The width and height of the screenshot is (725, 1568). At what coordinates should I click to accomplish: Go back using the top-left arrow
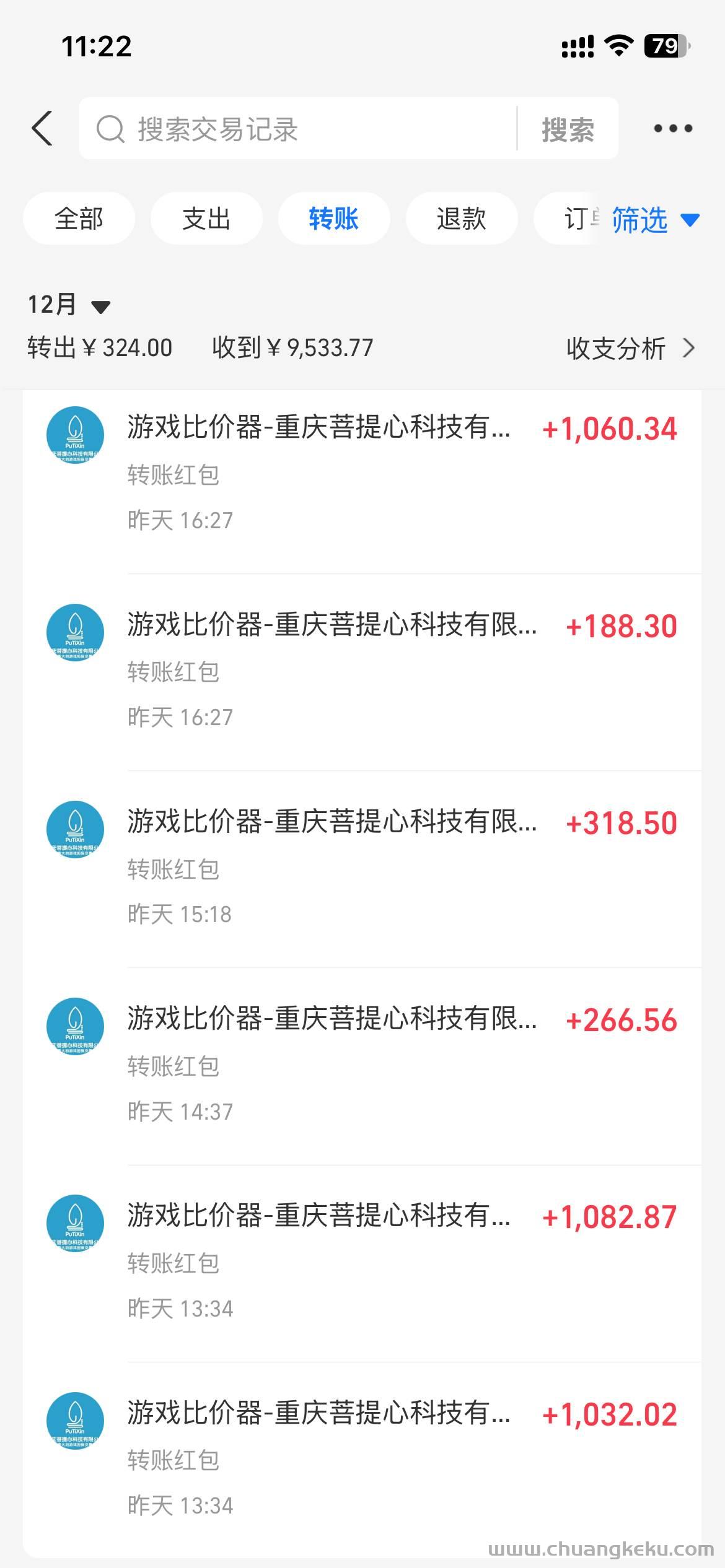click(42, 129)
